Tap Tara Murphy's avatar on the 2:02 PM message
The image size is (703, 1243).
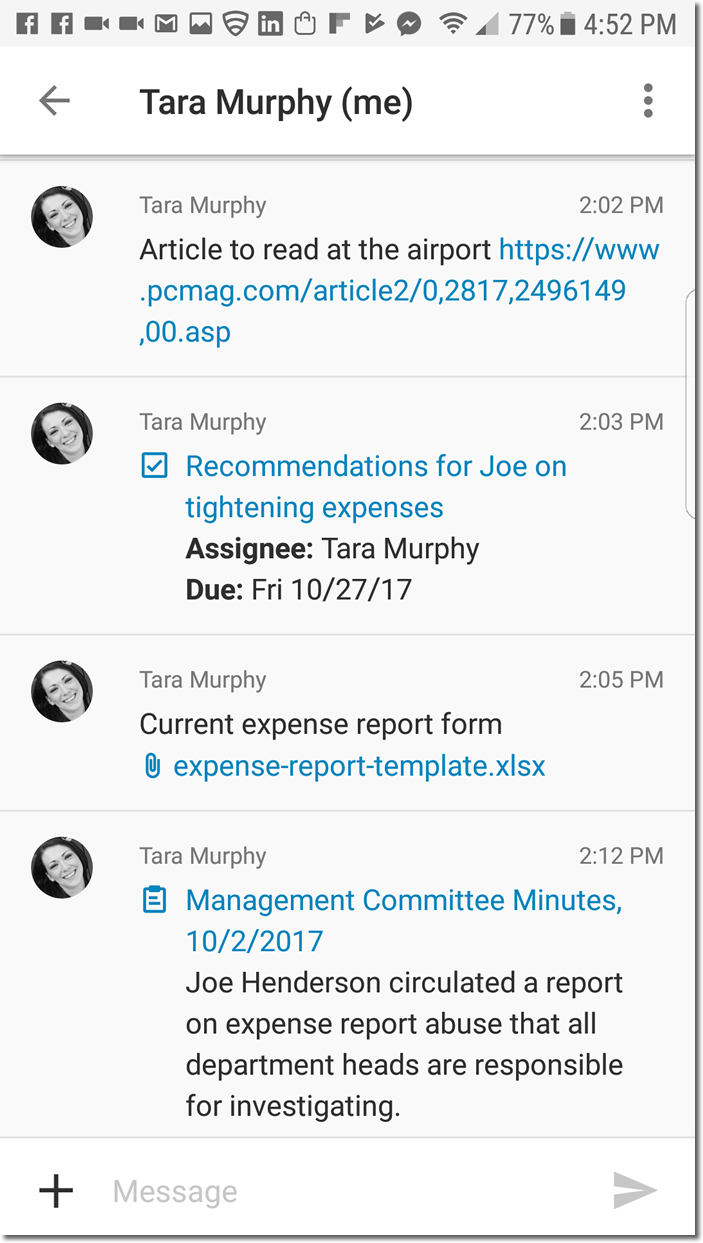(62, 217)
